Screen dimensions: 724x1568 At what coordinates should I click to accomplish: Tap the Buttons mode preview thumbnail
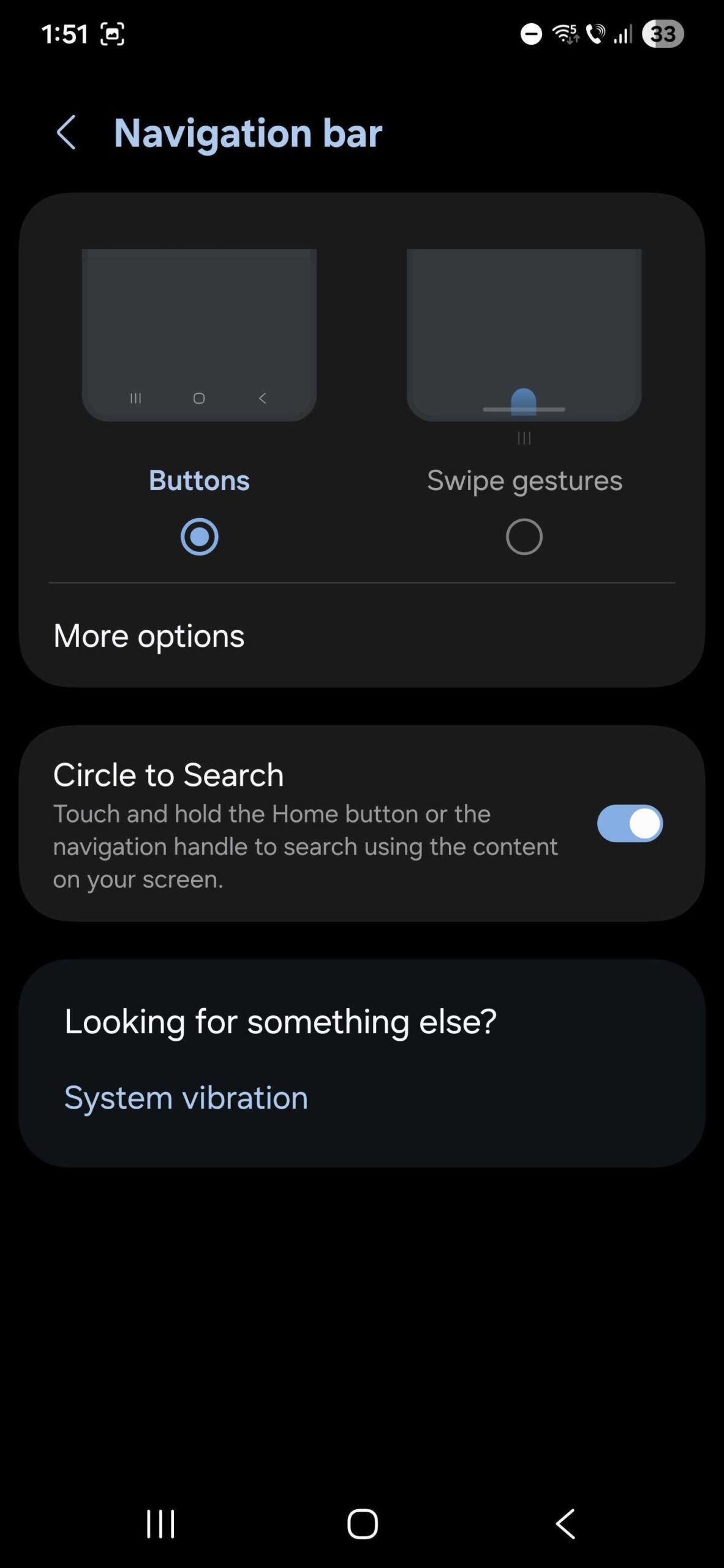199,334
